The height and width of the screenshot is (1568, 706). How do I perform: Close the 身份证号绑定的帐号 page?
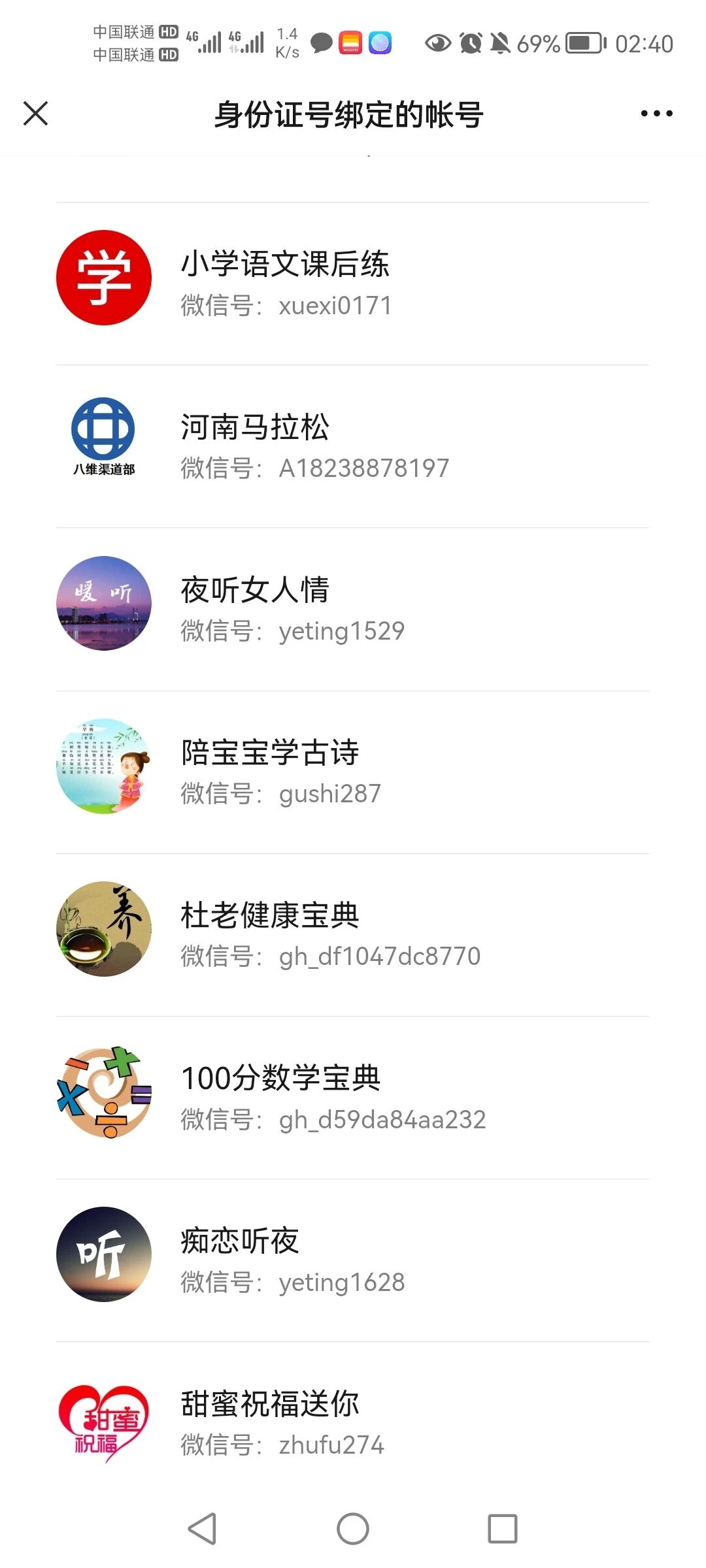pyautogui.click(x=36, y=114)
